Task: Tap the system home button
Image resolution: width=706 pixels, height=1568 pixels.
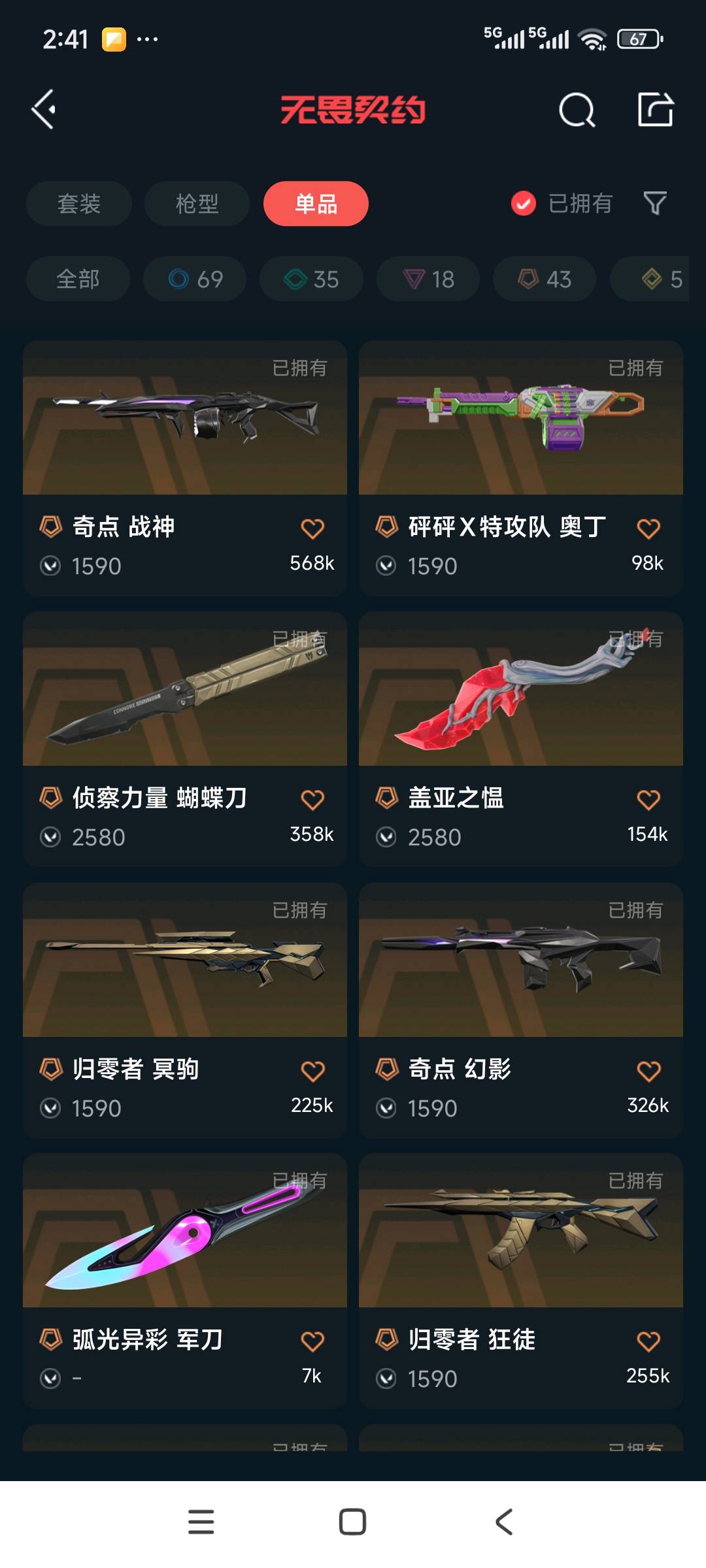Action: pos(352,1522)
